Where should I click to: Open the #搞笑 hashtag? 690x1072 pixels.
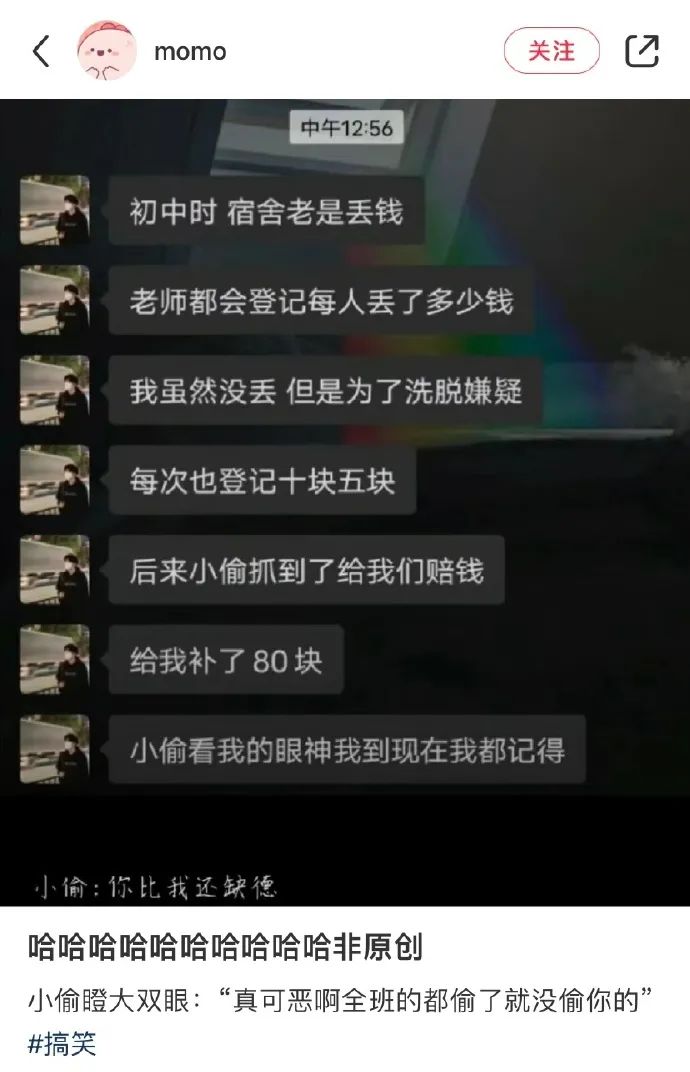click(x=62, y=1044)
